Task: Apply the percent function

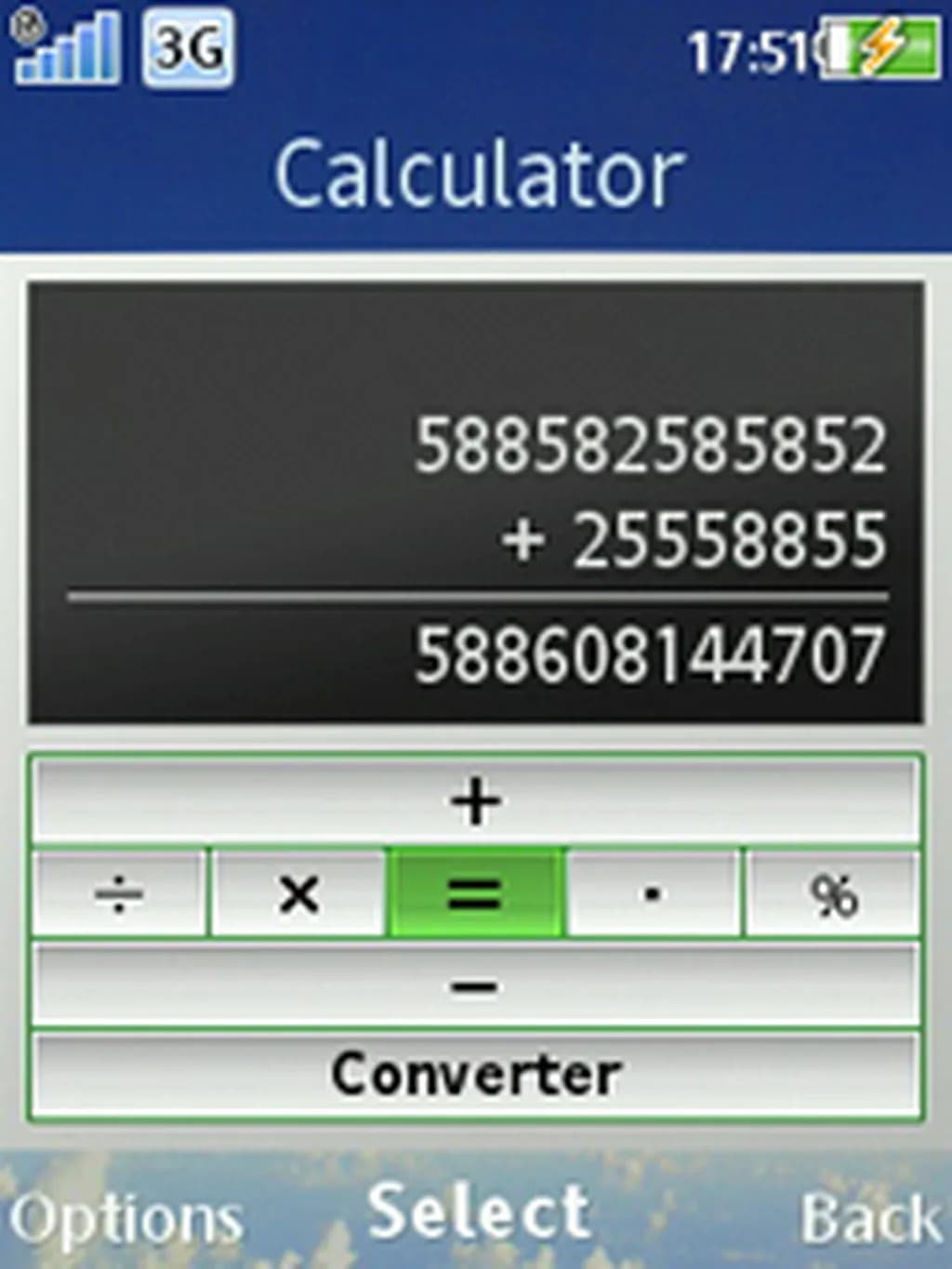Action: tap(833, 895)
